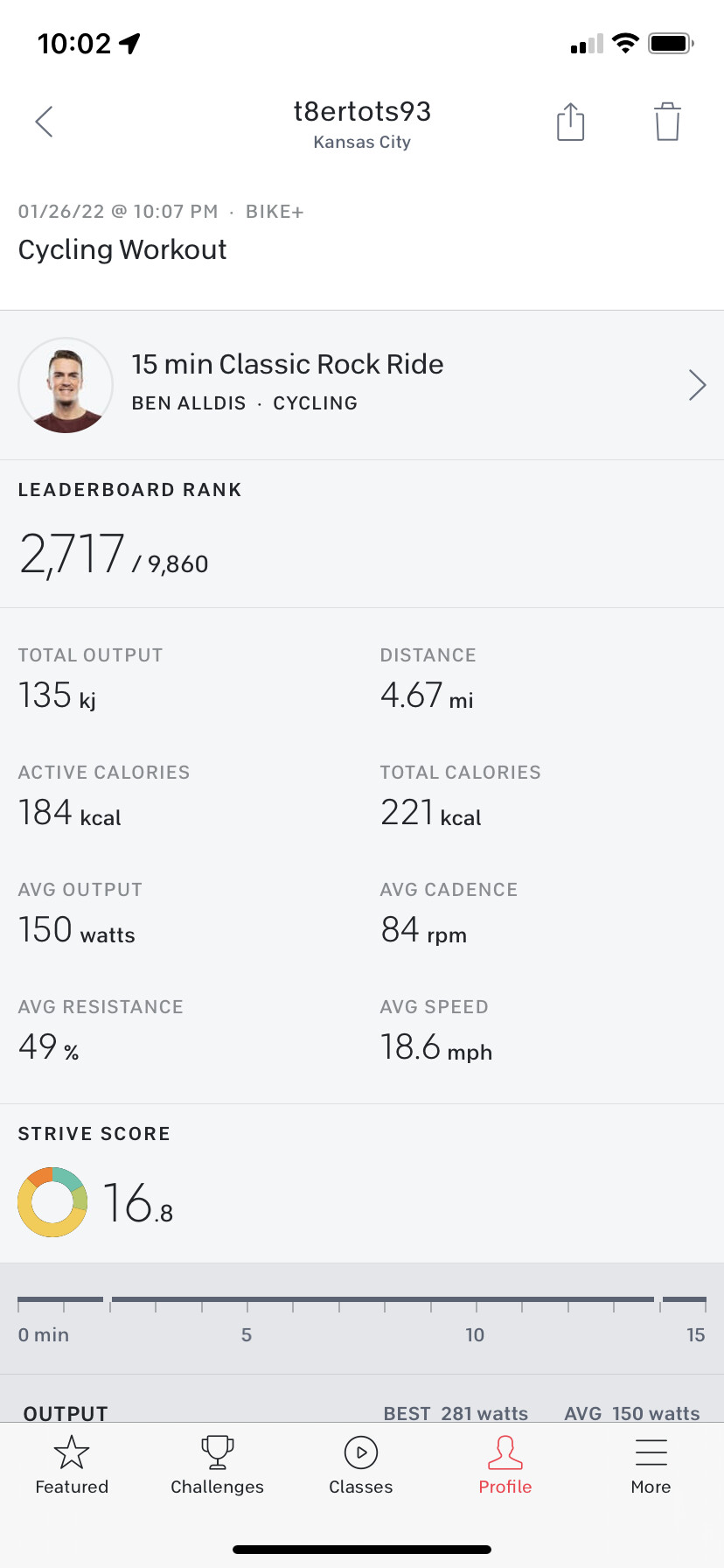724x1568 pixels.
Task: Switch to the Featured tab
Action: click(72, 1466)
